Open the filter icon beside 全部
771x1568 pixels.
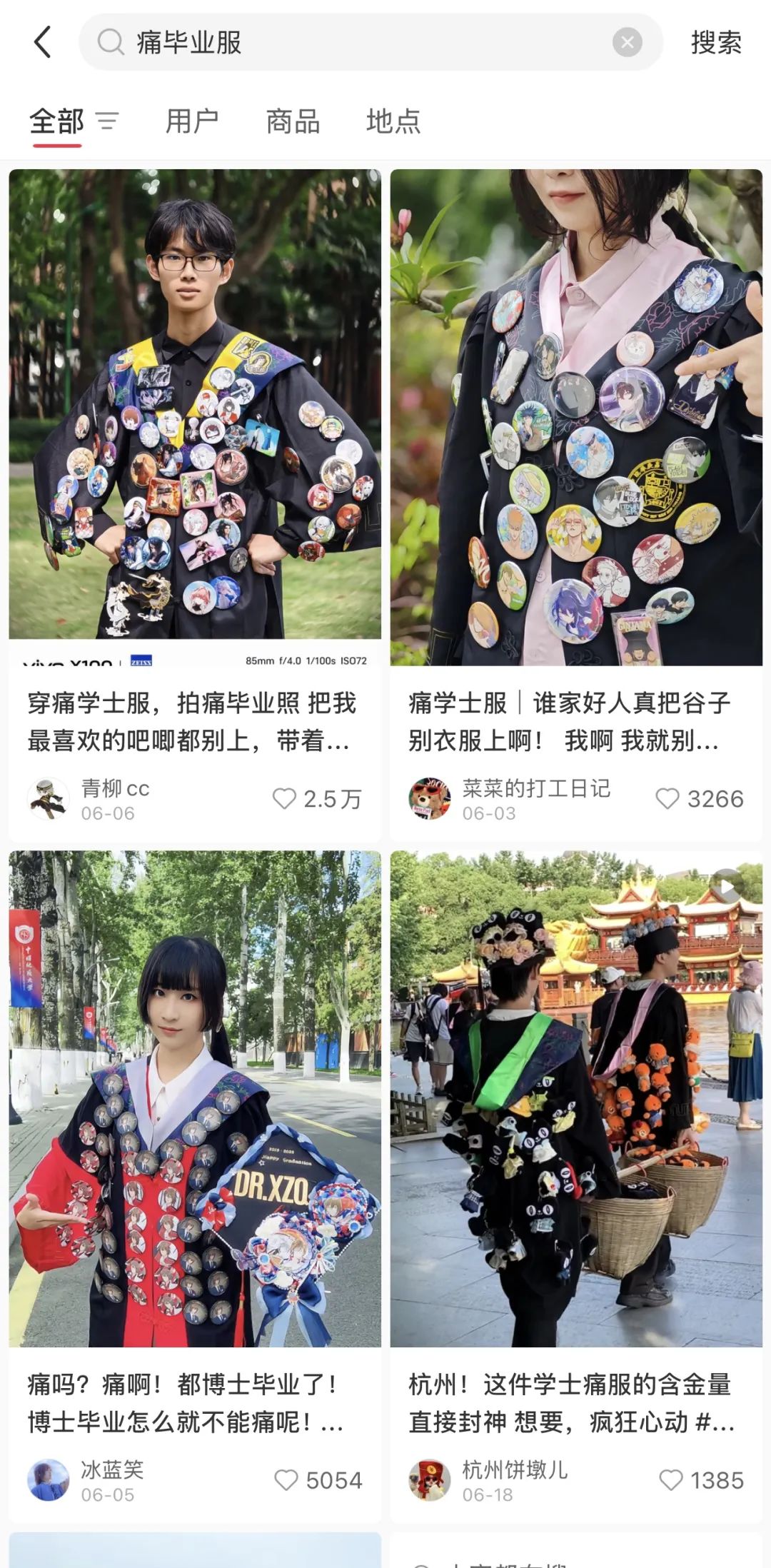pyautogui.click(x=107, y=121)
